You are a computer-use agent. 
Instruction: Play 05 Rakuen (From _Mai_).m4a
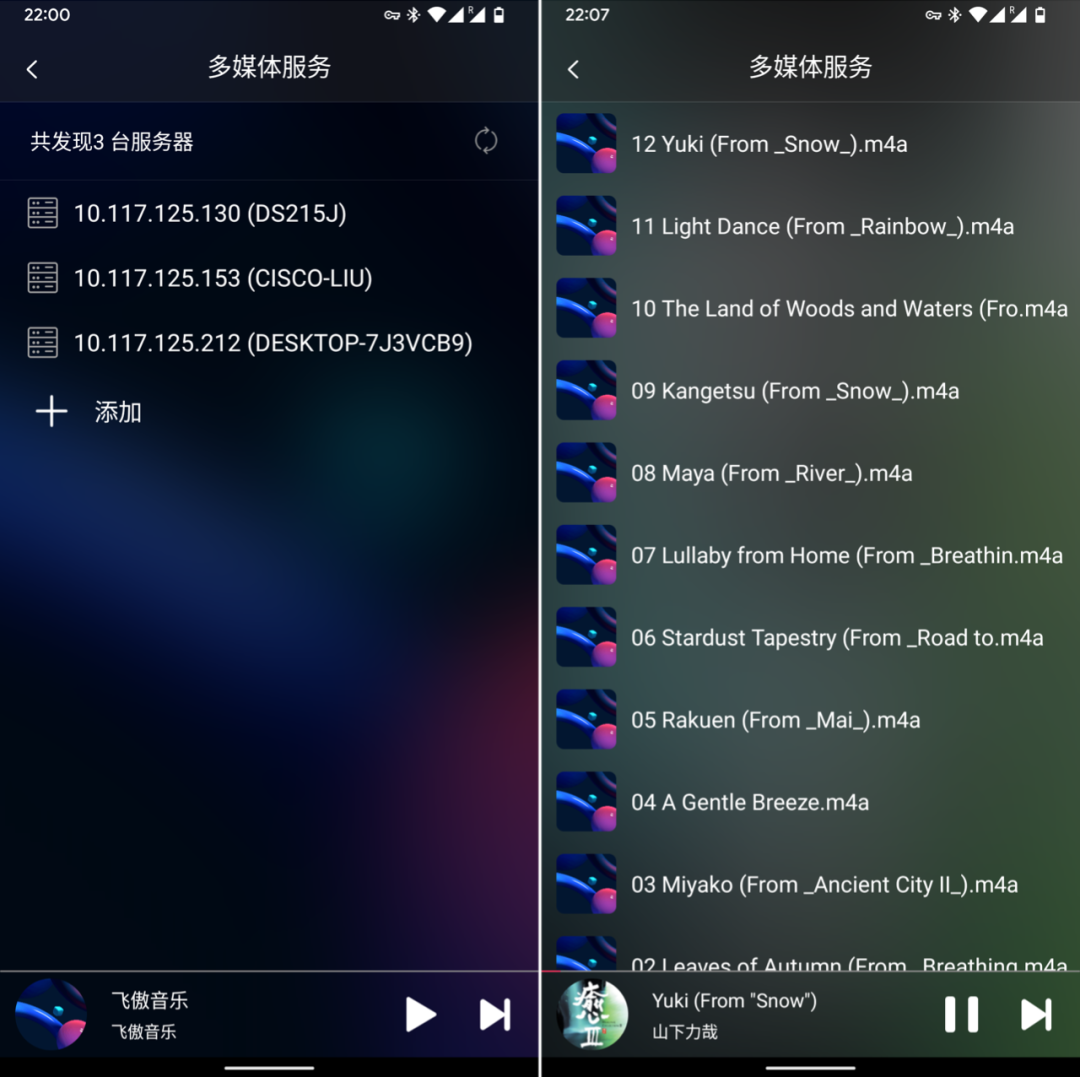tap(775, 720)
